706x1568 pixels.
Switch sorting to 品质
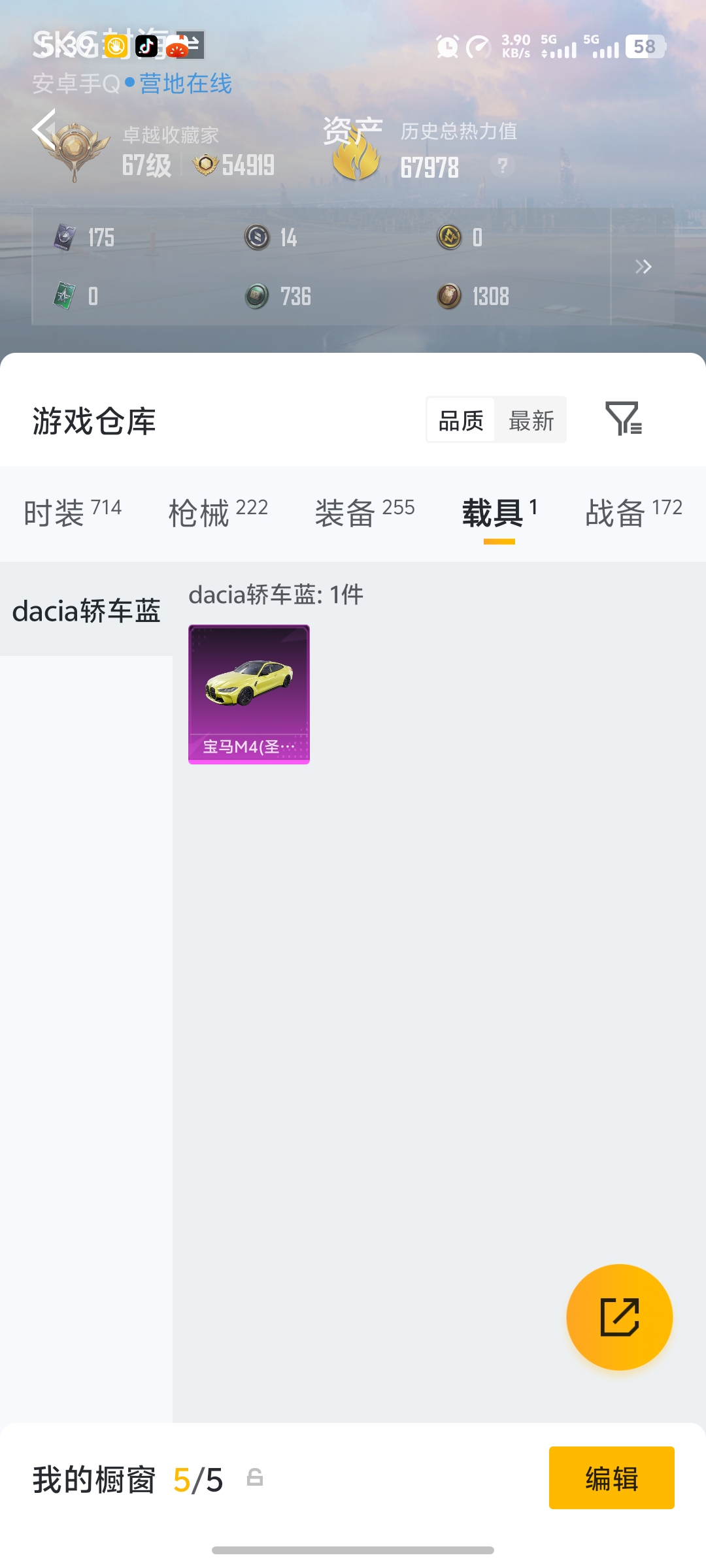click(460, 420)
